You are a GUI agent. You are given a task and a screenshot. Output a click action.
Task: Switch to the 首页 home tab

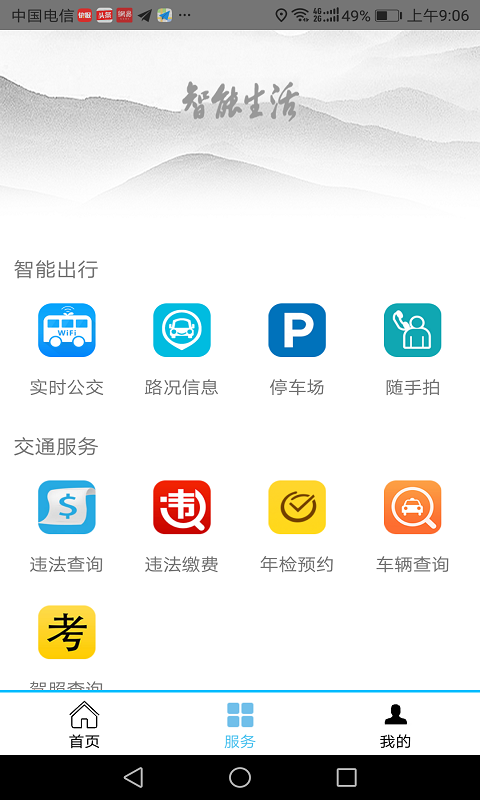(x=84, y=724)
